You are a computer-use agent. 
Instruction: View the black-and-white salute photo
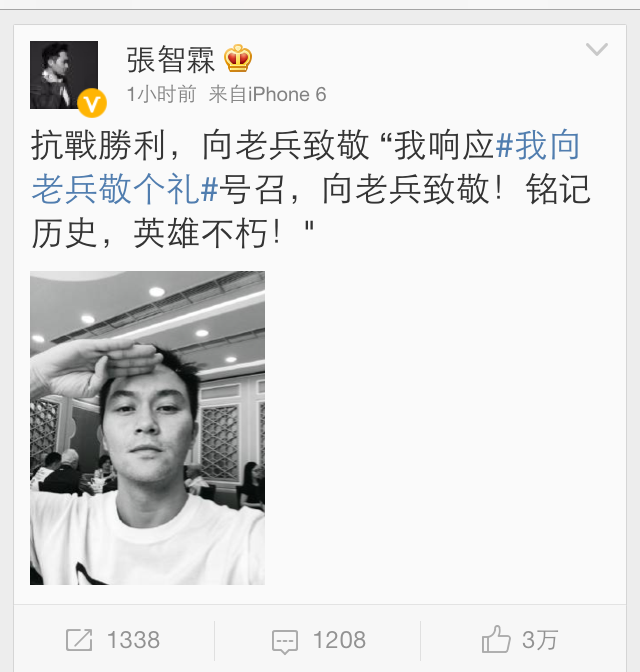pos(147,427)
